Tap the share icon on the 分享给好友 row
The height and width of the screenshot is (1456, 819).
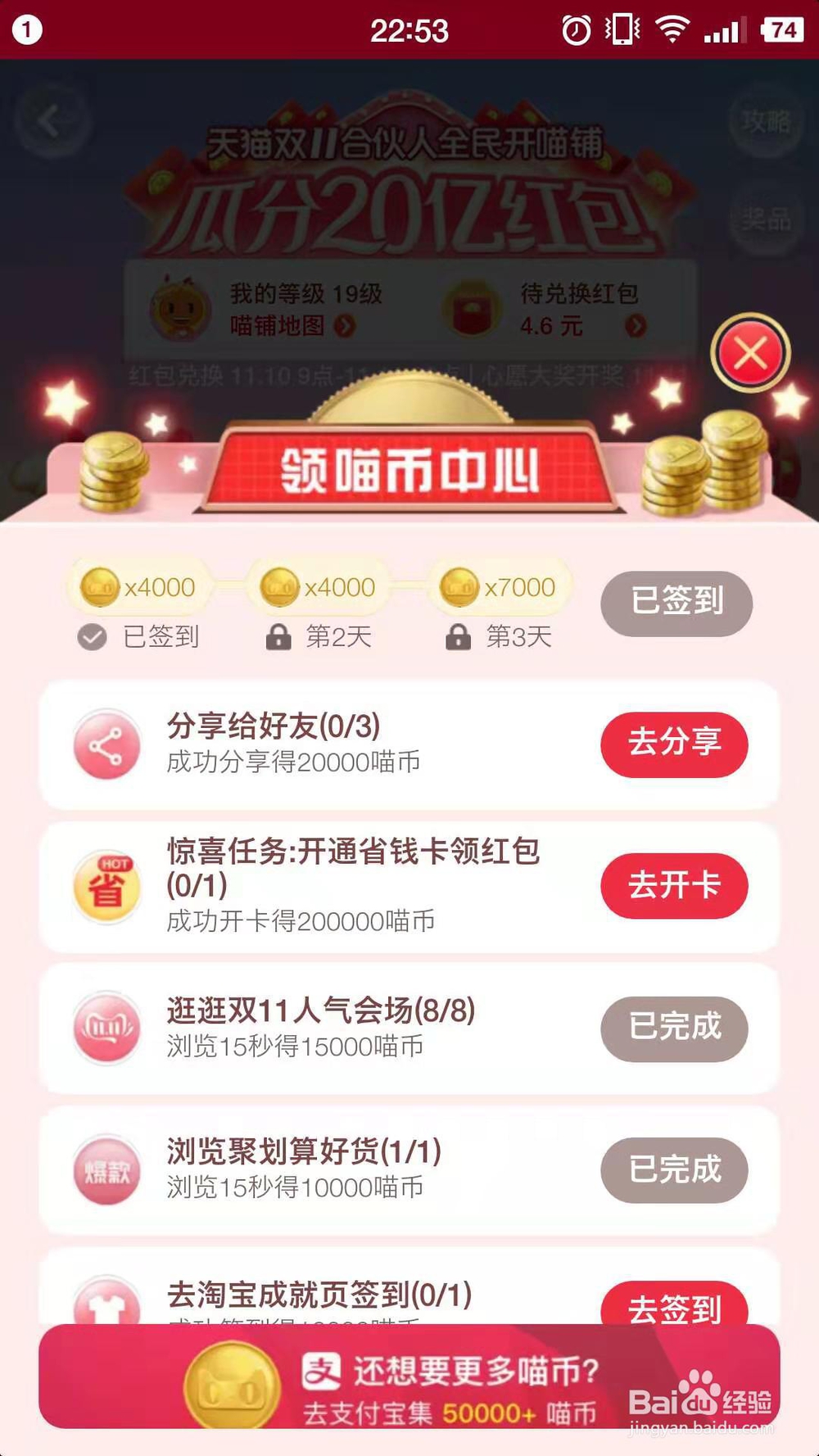(x=106, y=745)
